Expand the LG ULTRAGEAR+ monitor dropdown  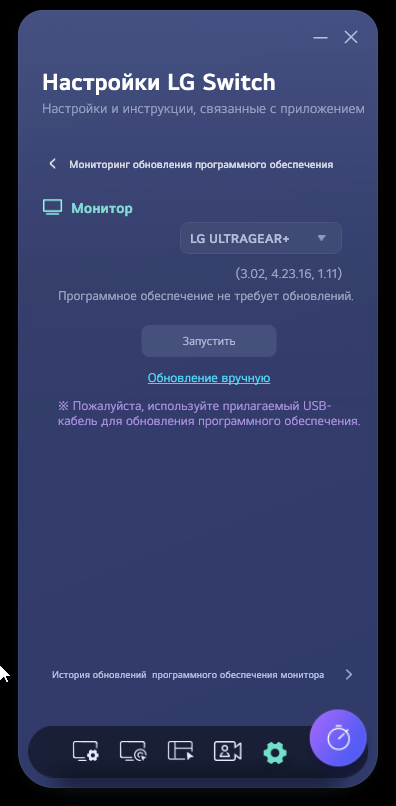tap(261, 238)
